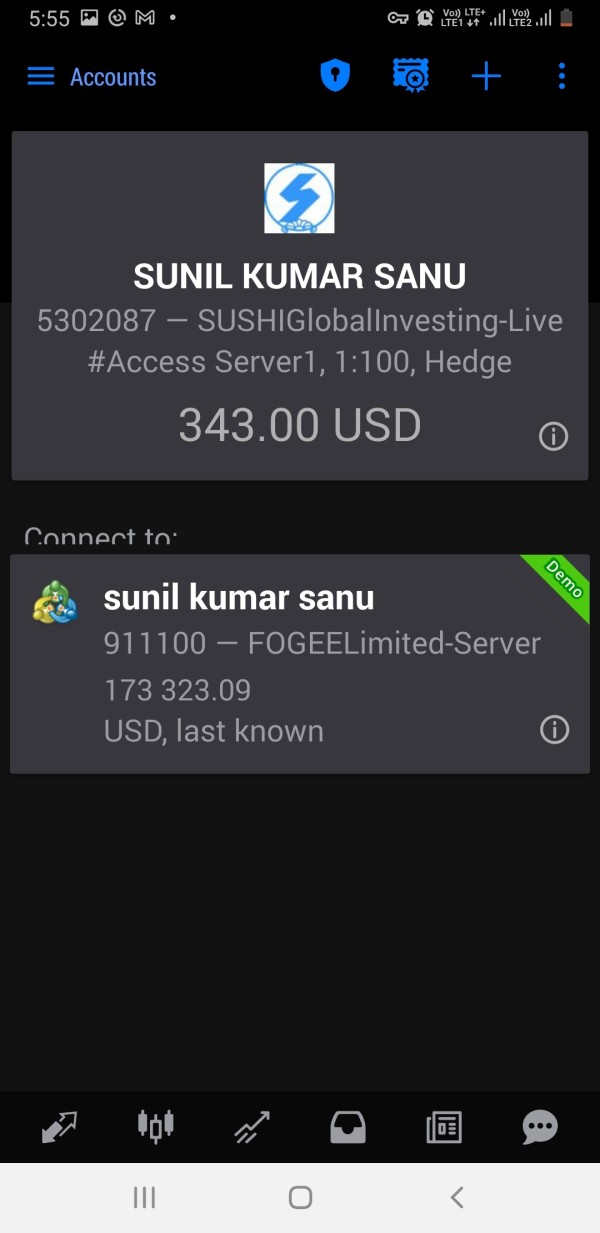The width and height of the screenshot is (600, 1233).
Task: Switch to the Quotes arrows tab
Action: [59, 1127]
